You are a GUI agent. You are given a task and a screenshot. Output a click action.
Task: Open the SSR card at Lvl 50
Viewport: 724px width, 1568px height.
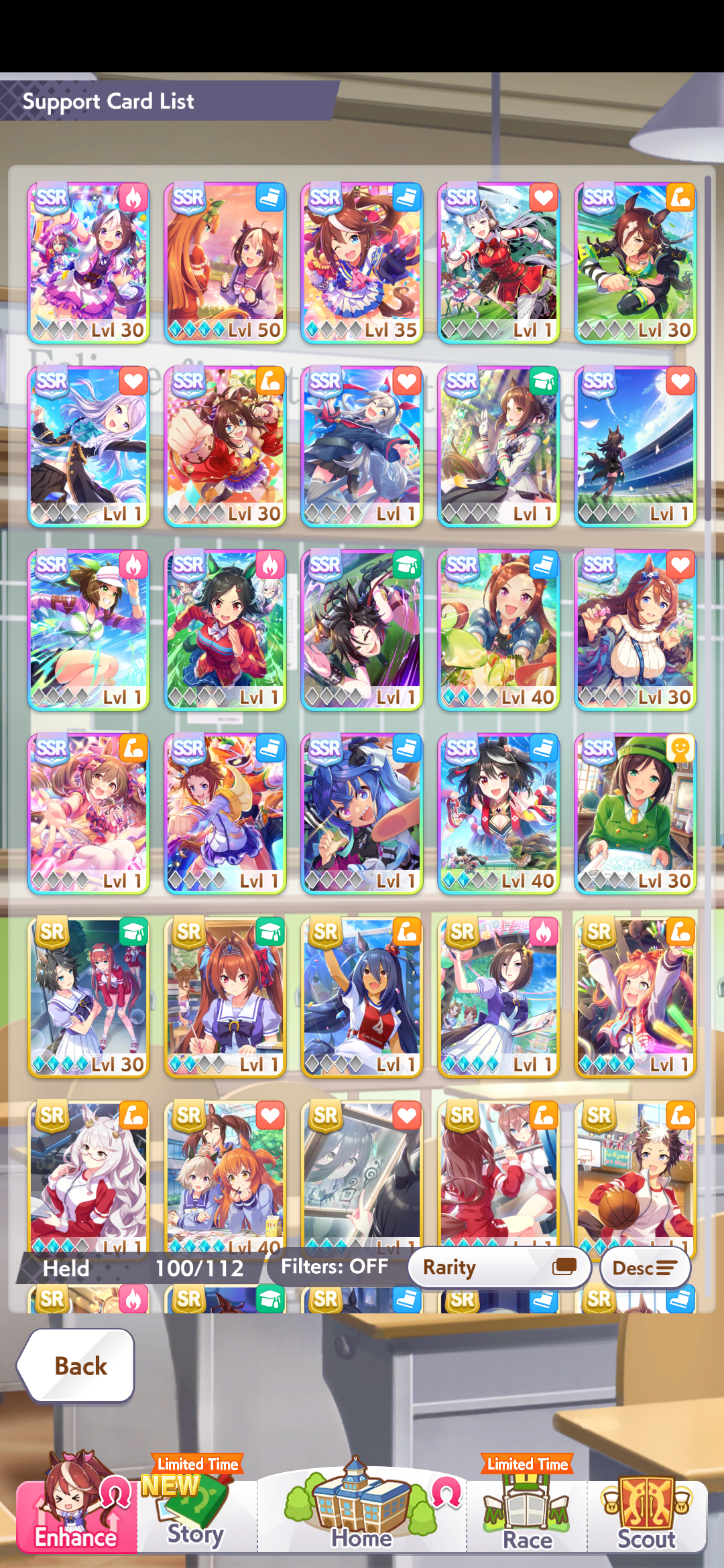[x=225, y=263]
